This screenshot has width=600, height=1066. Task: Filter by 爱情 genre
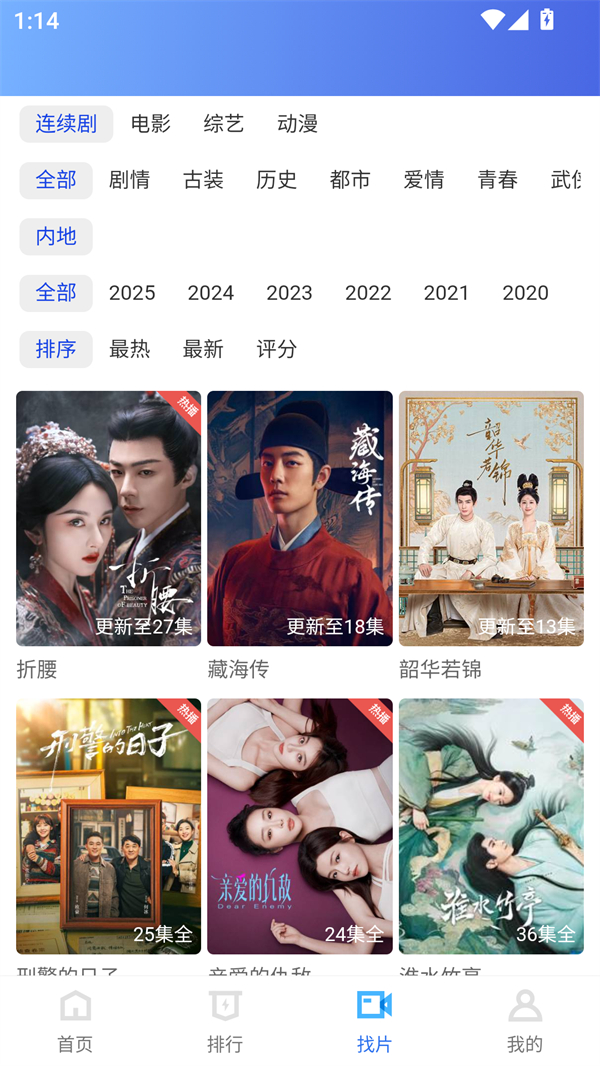tap(424, 180)
